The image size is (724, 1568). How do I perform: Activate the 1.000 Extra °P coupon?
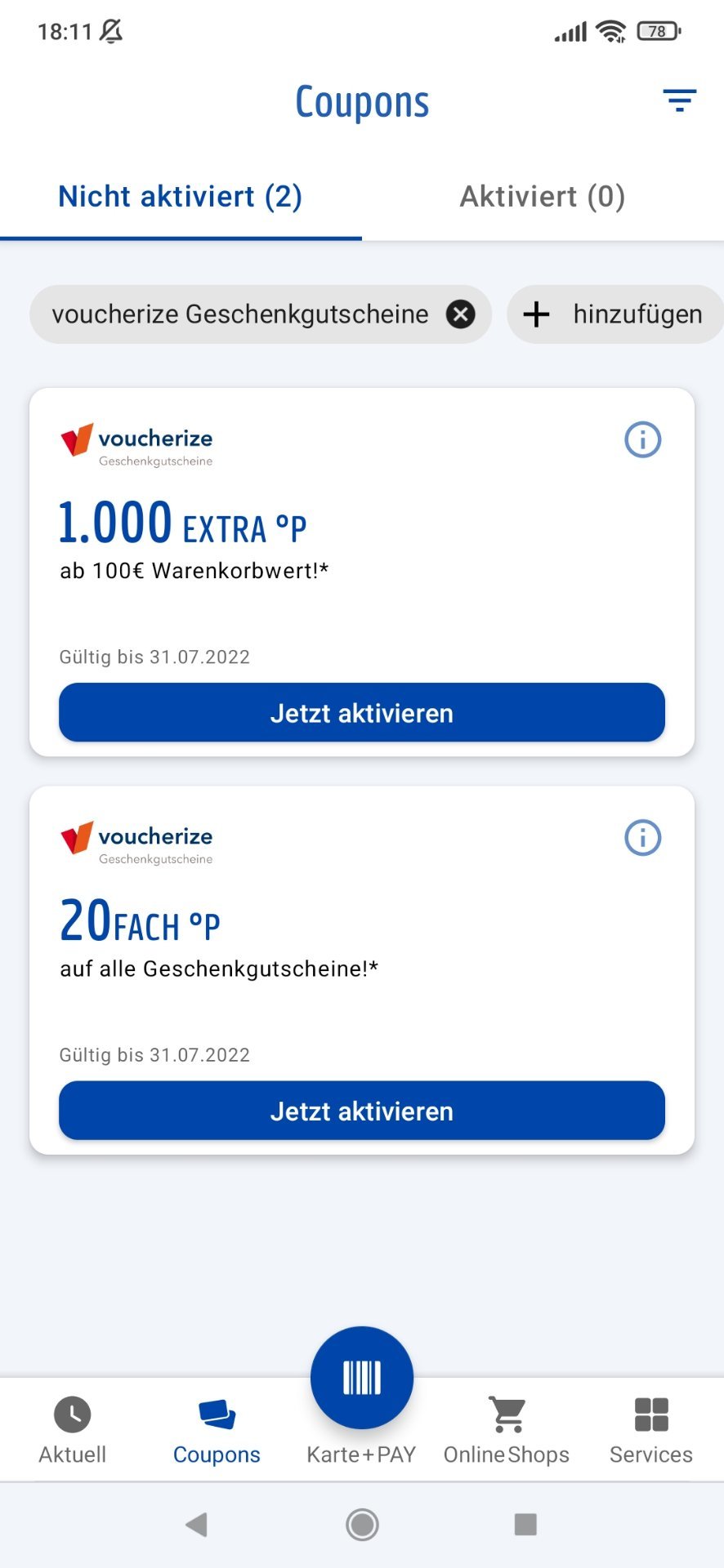tap(362, 713)
